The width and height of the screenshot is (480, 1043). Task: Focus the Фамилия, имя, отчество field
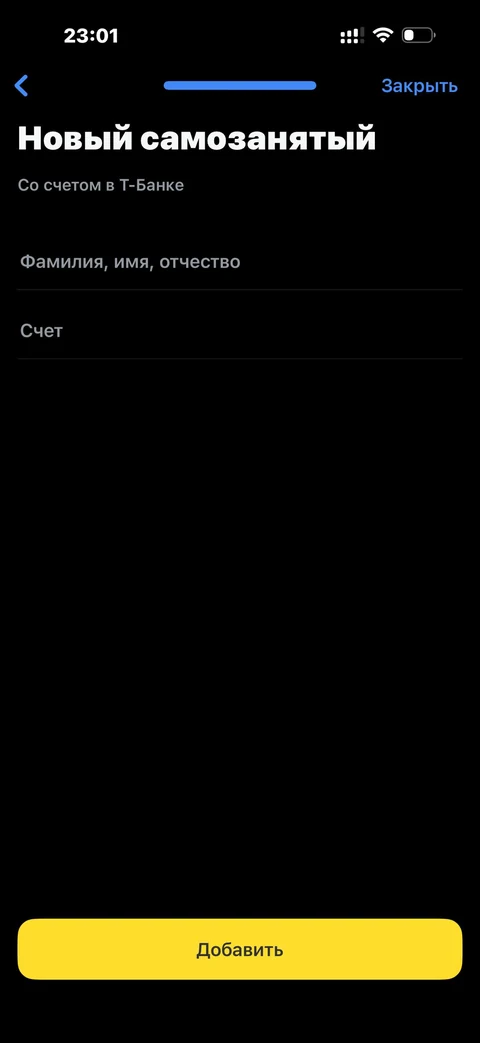239,262
